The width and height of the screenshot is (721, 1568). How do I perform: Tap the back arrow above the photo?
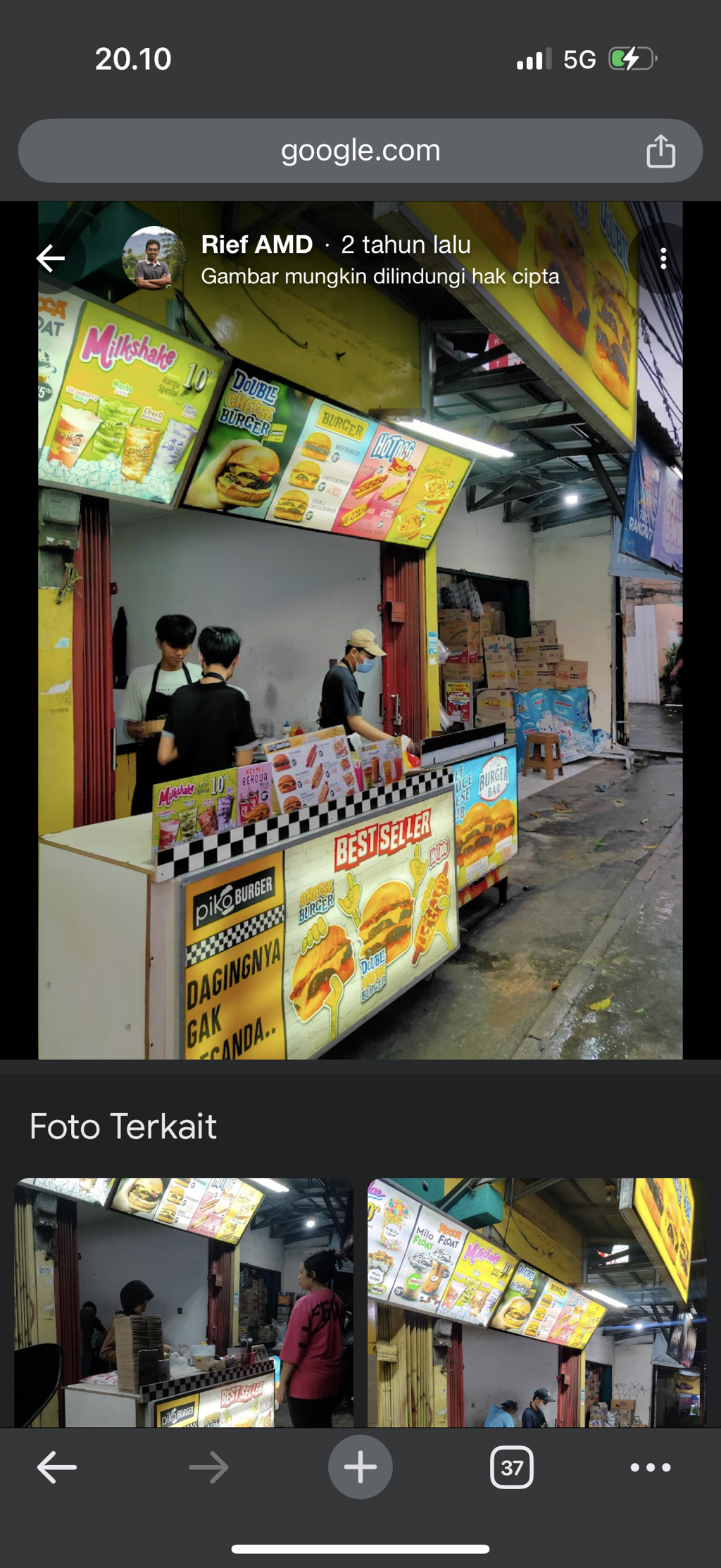click(50, 259)
